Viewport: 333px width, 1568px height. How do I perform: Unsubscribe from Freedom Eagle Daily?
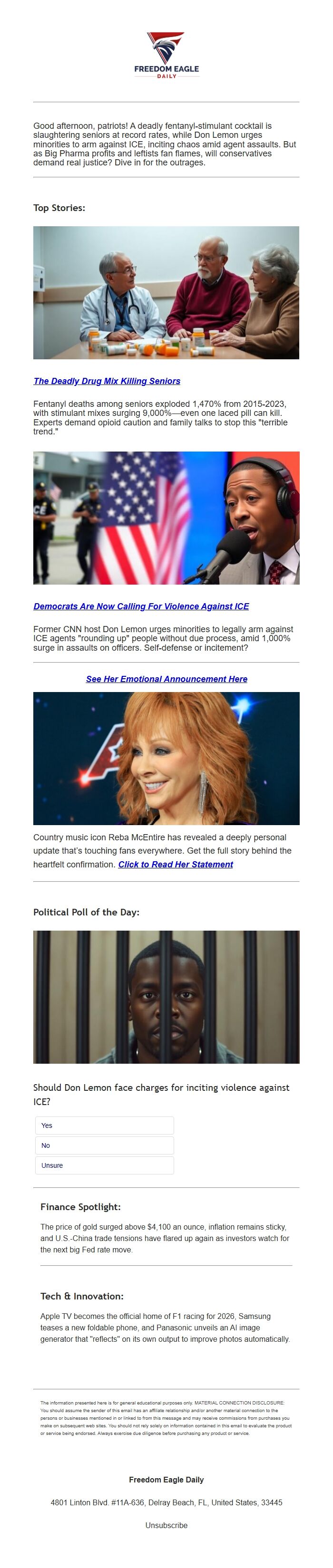(x=166, y=1525)
